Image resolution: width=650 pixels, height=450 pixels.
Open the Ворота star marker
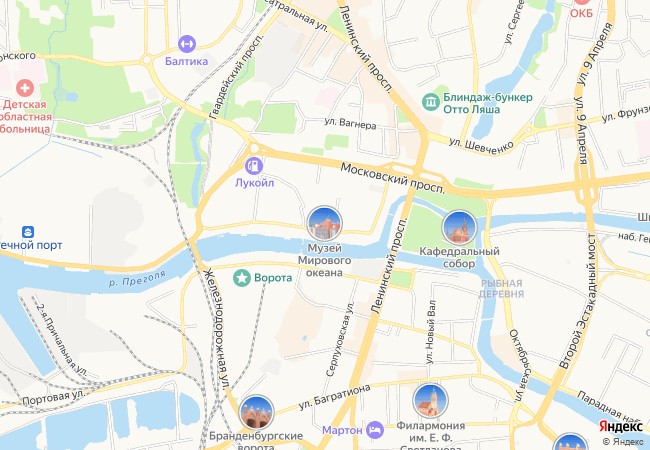coord(241,276)
